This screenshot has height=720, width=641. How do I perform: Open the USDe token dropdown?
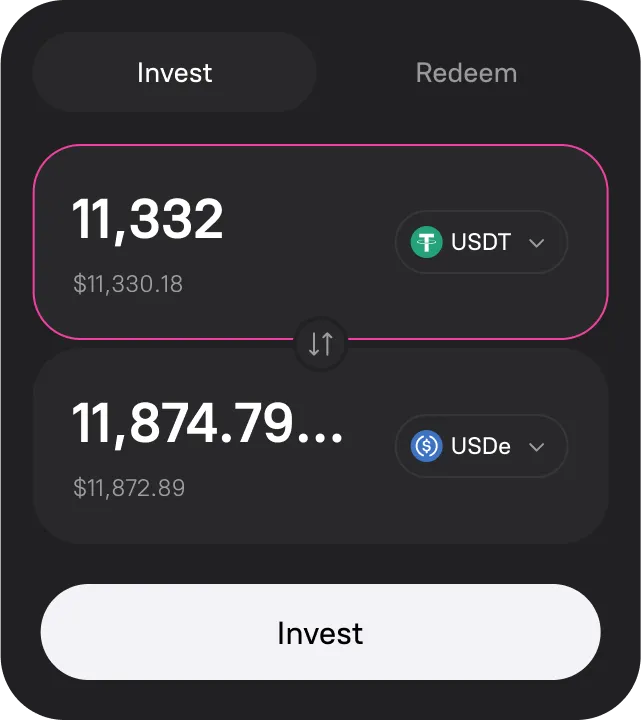(x=481, y=446)
